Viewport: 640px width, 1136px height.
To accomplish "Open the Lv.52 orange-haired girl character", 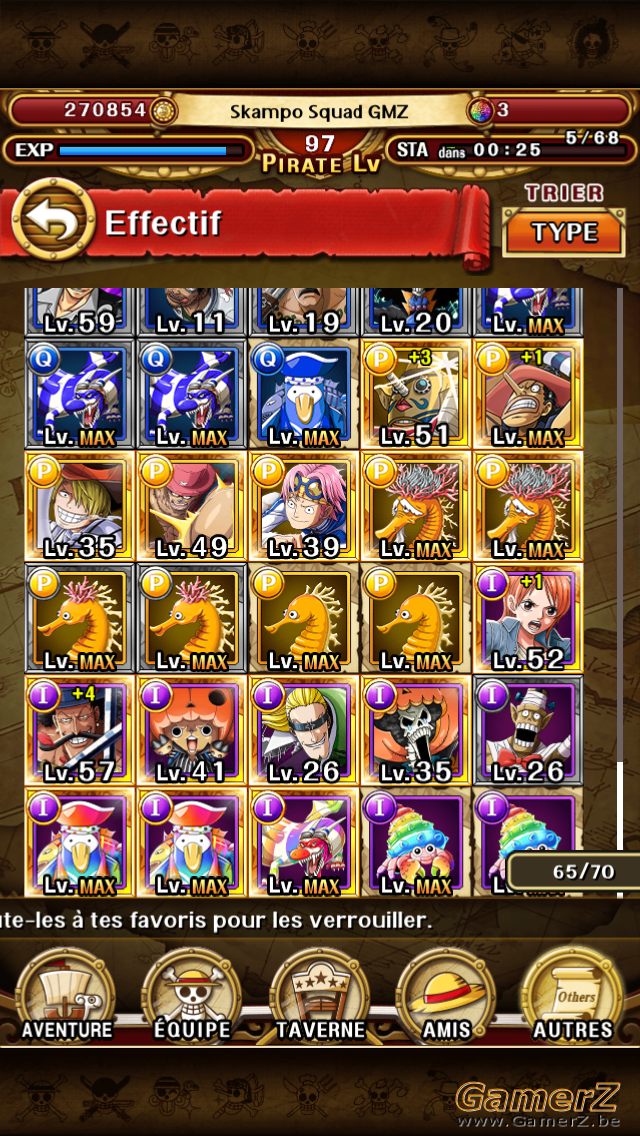I will click(527, 618).
